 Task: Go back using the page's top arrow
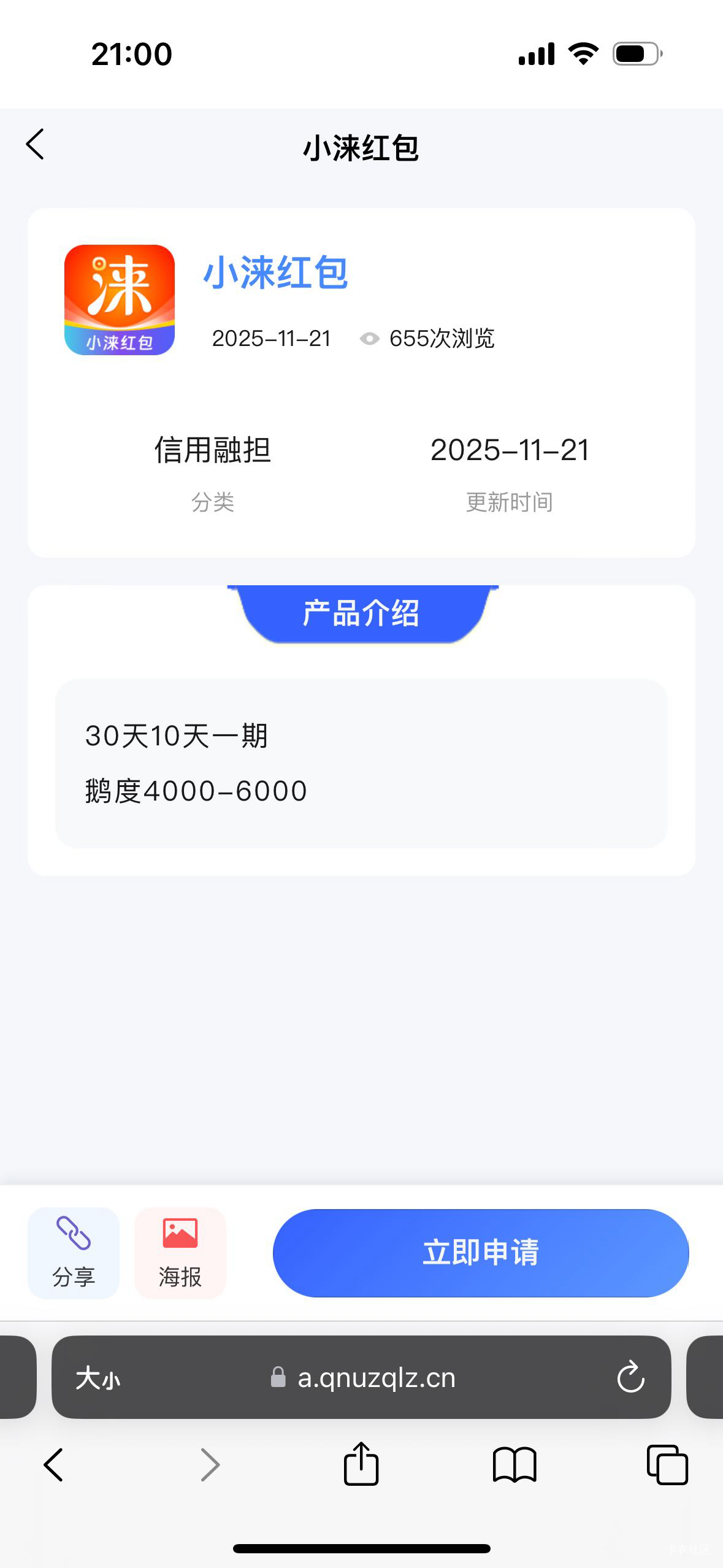point(36,145)
